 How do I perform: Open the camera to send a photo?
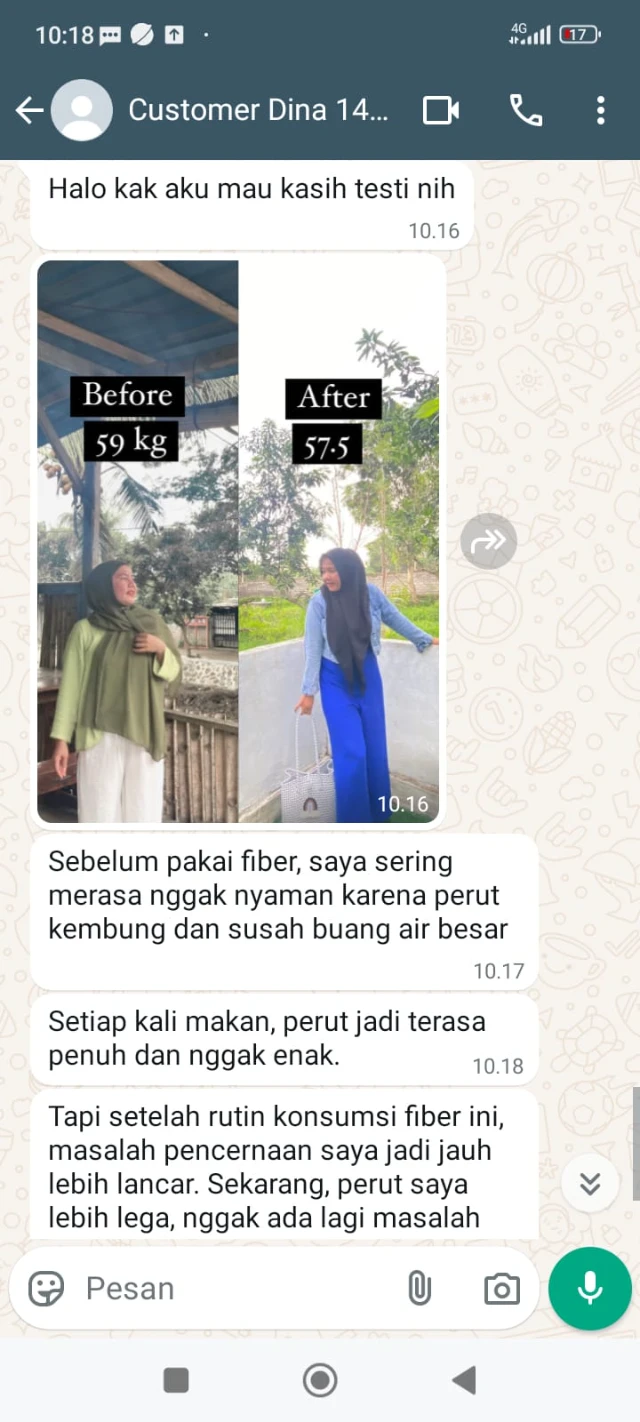tap(502, 1288)
